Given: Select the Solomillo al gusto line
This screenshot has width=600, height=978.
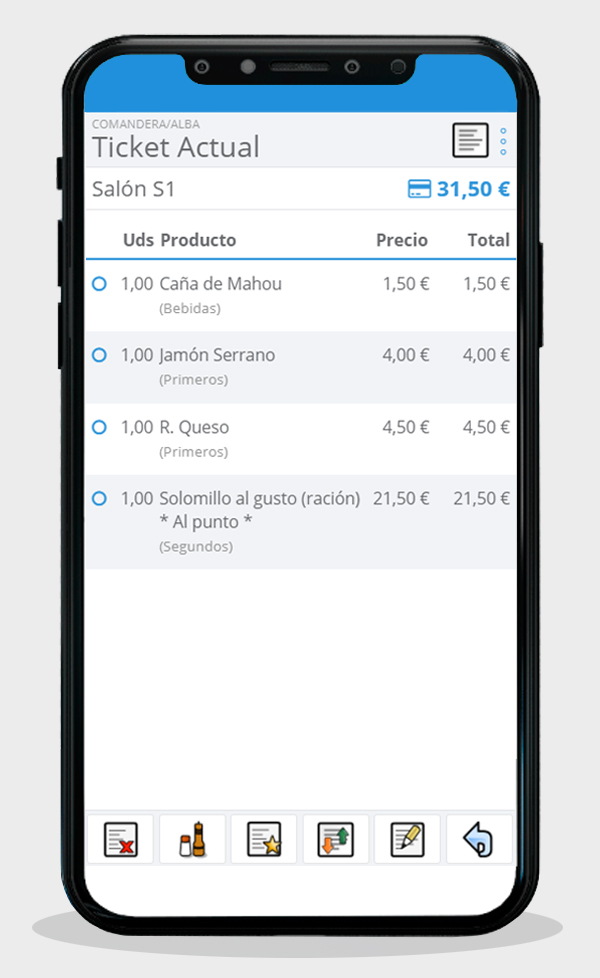Looking at the screenshot, I should pyautogui.click(x=301, y=522).
